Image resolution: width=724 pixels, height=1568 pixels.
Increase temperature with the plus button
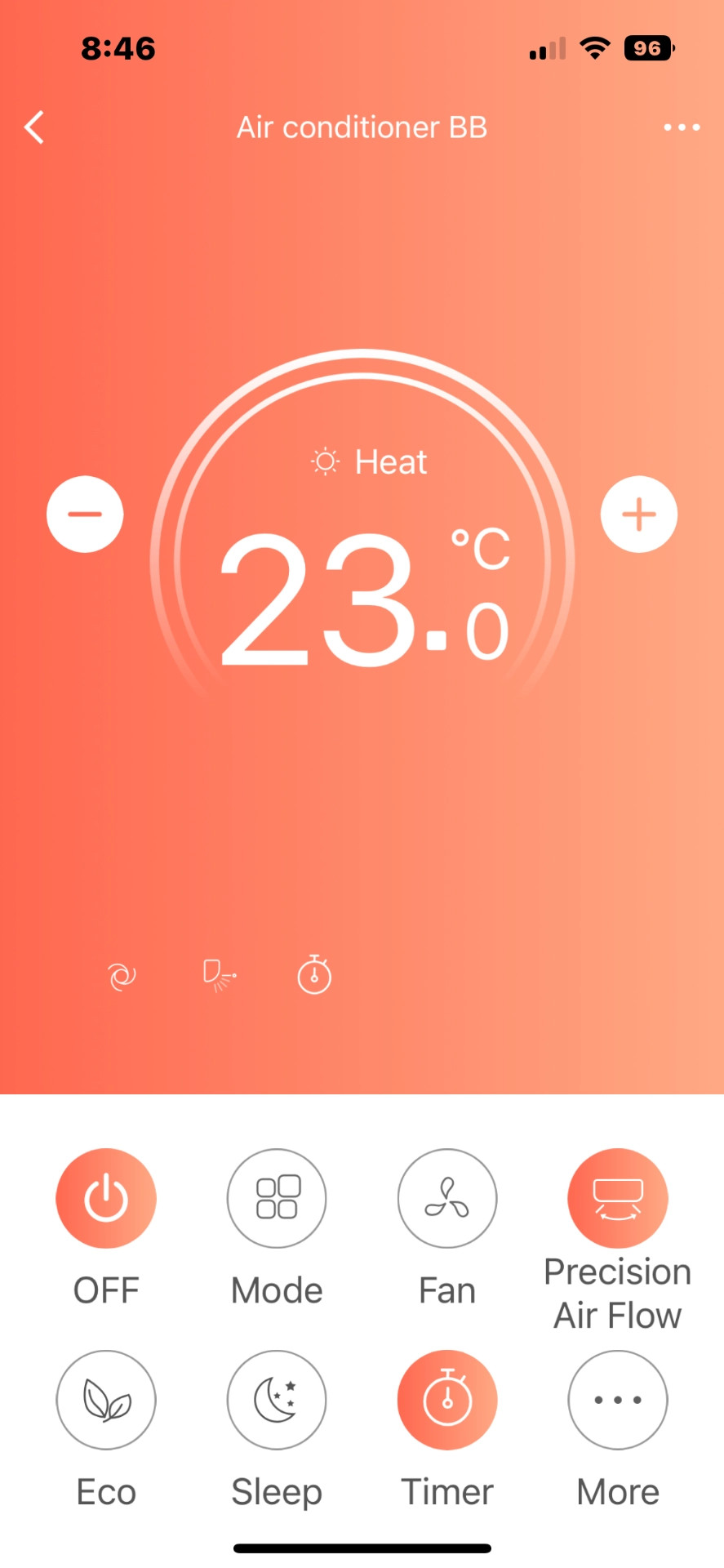[x=638, y=514]
